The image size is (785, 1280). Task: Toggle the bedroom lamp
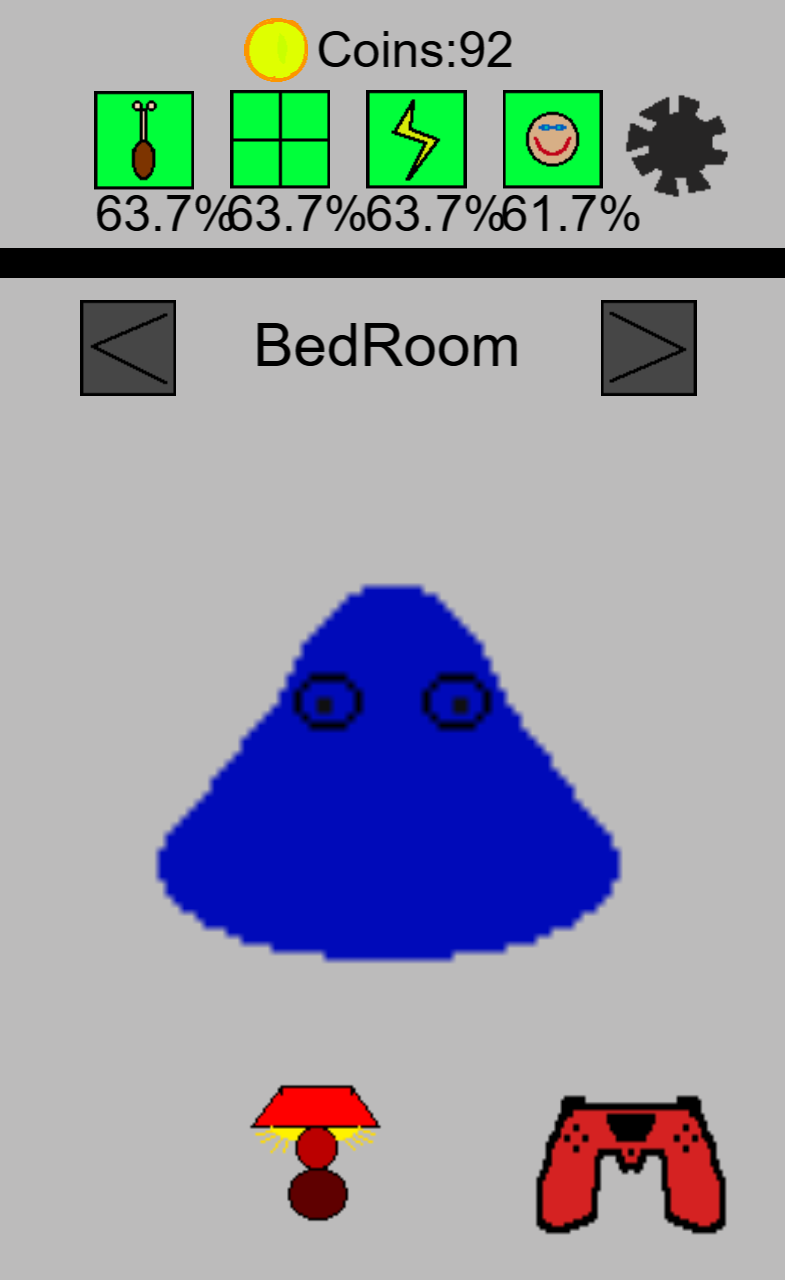tap(316, 1150)
